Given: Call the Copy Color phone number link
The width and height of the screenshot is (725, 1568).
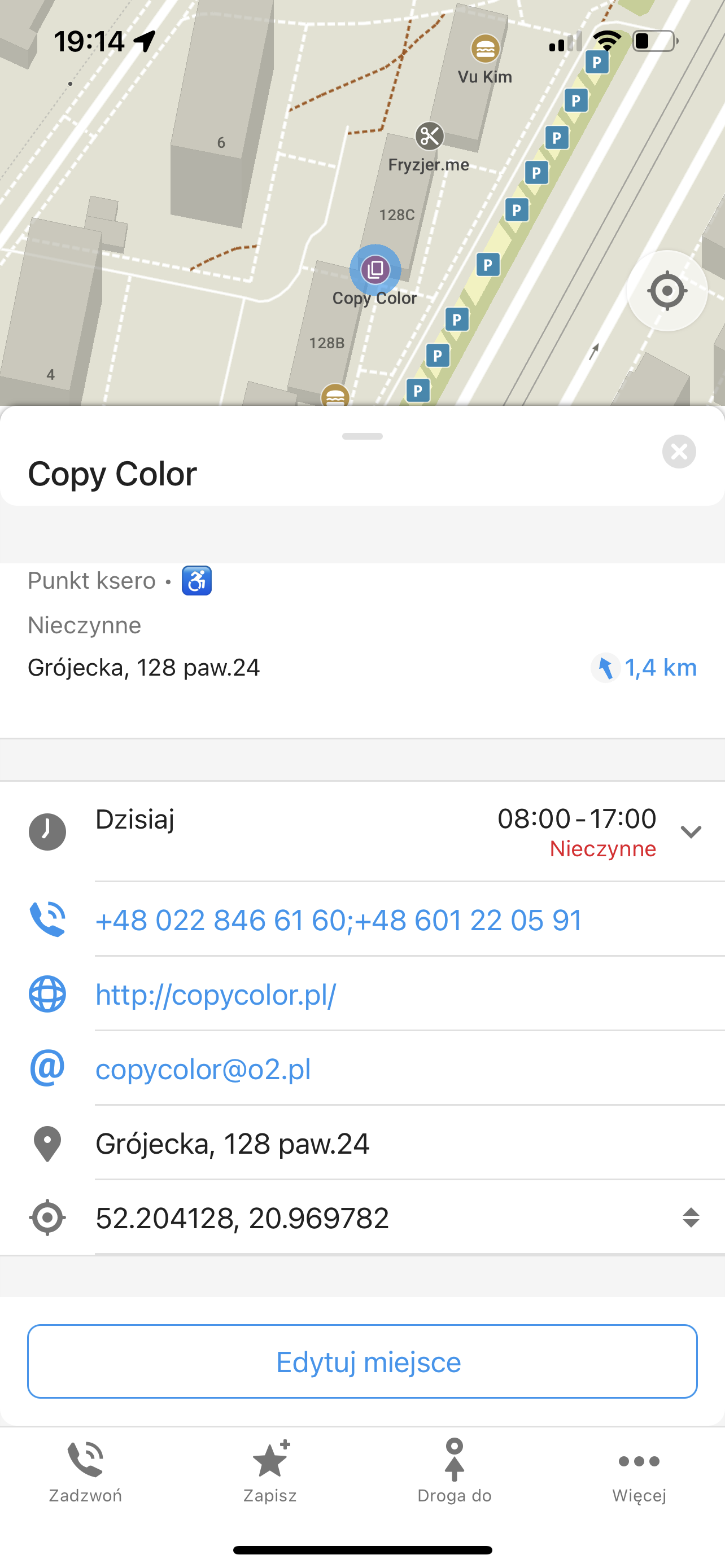Looking at the screenshot, I should [338, 919].
